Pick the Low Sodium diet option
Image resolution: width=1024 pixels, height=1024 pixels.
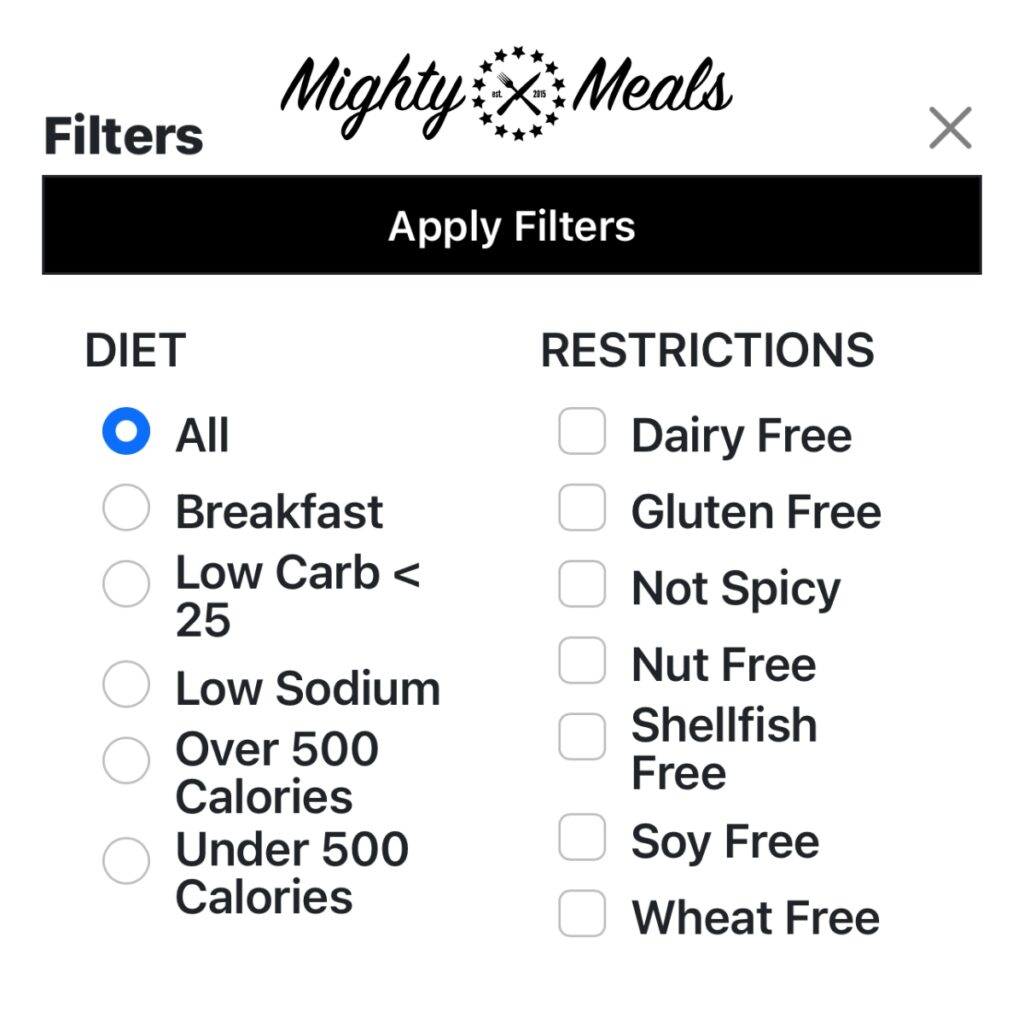126,685
